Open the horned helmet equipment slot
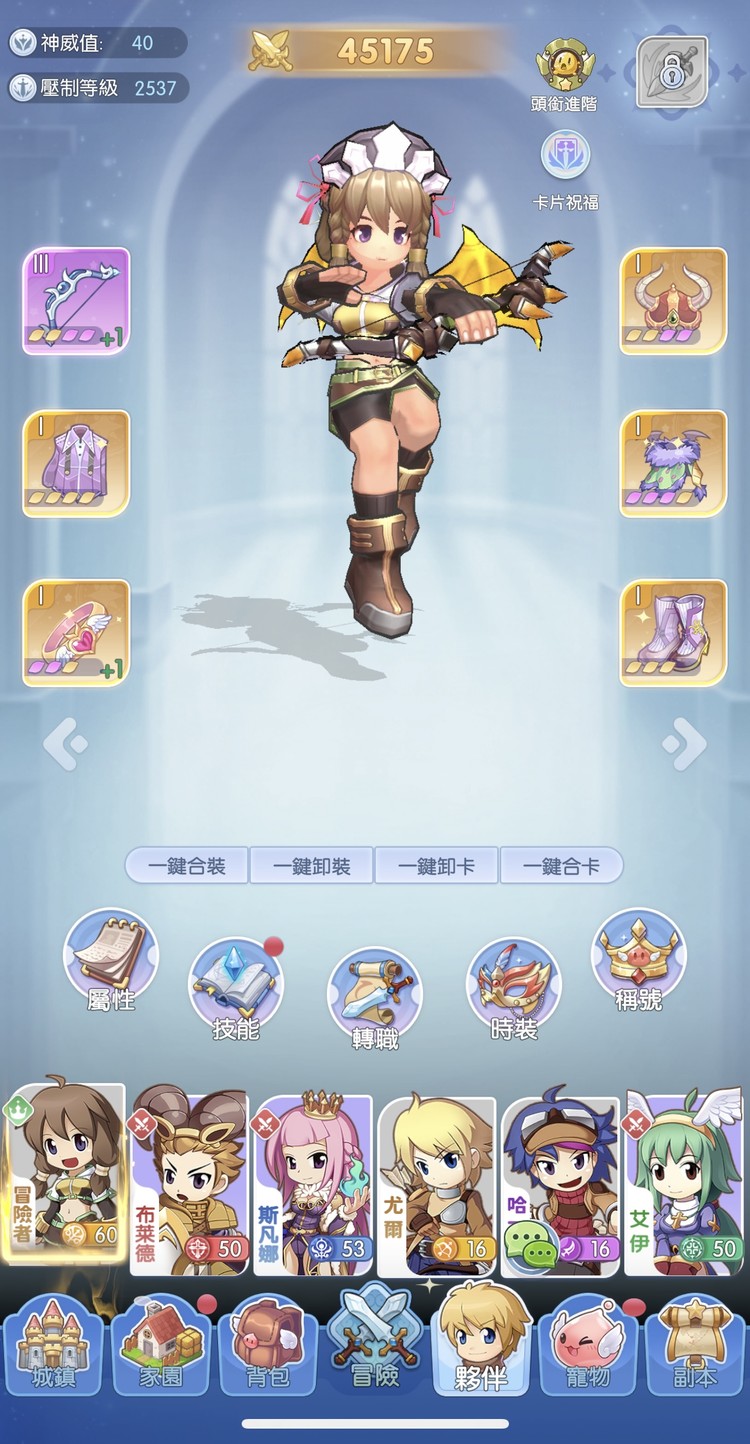750x1444 pixels. point(673,300)
